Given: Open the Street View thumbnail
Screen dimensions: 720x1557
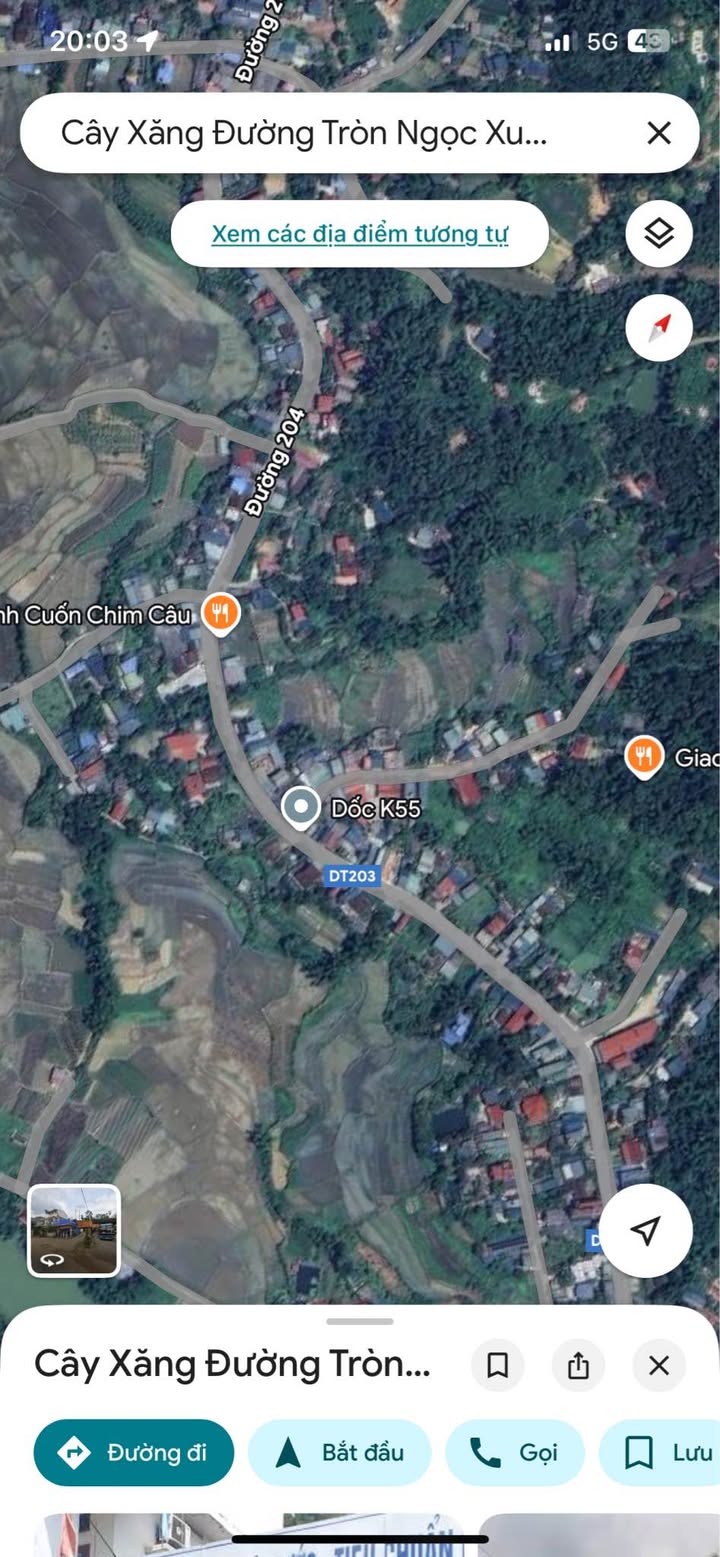Looking at the screenshot, I should (x=74, y=1231).
